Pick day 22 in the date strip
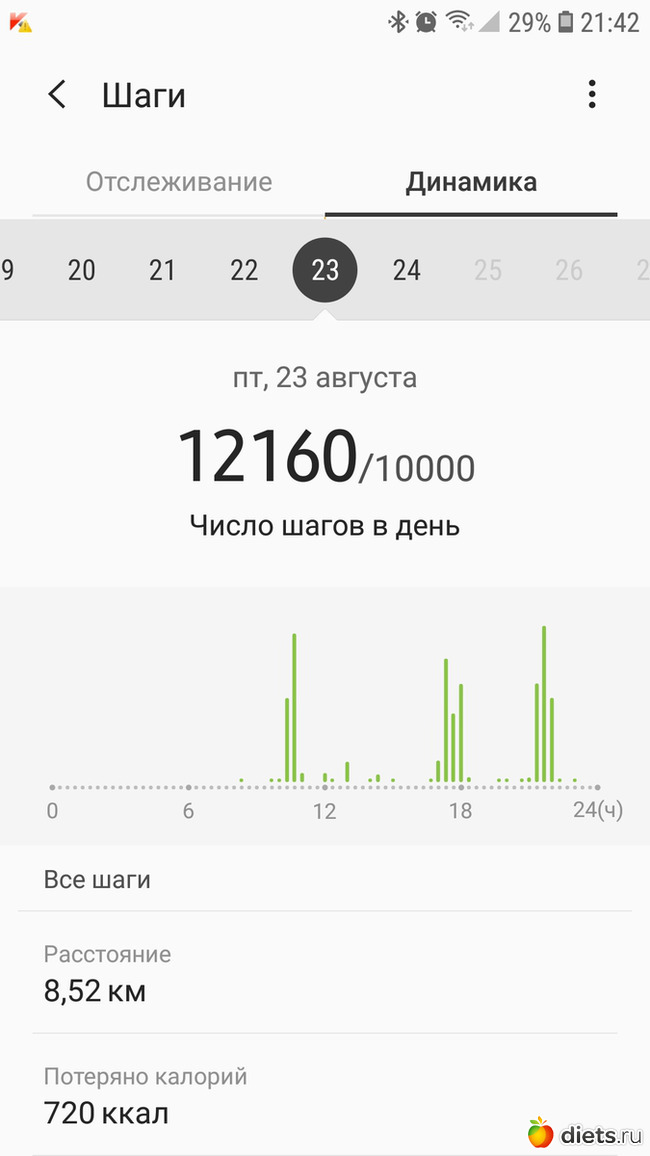 [x=244, y=270]
